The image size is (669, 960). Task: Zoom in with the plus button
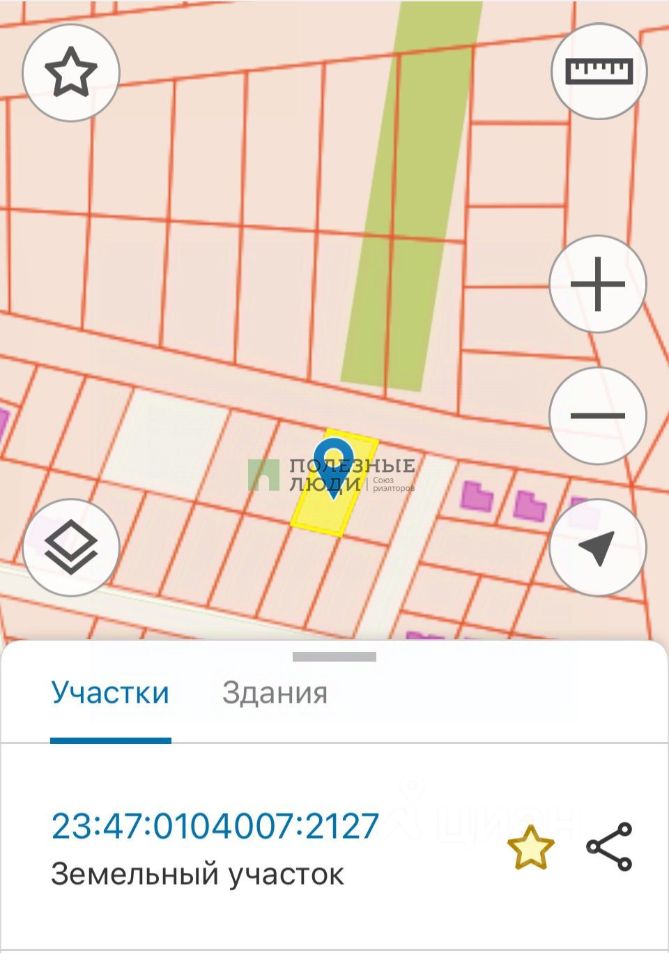click(598, 285)
